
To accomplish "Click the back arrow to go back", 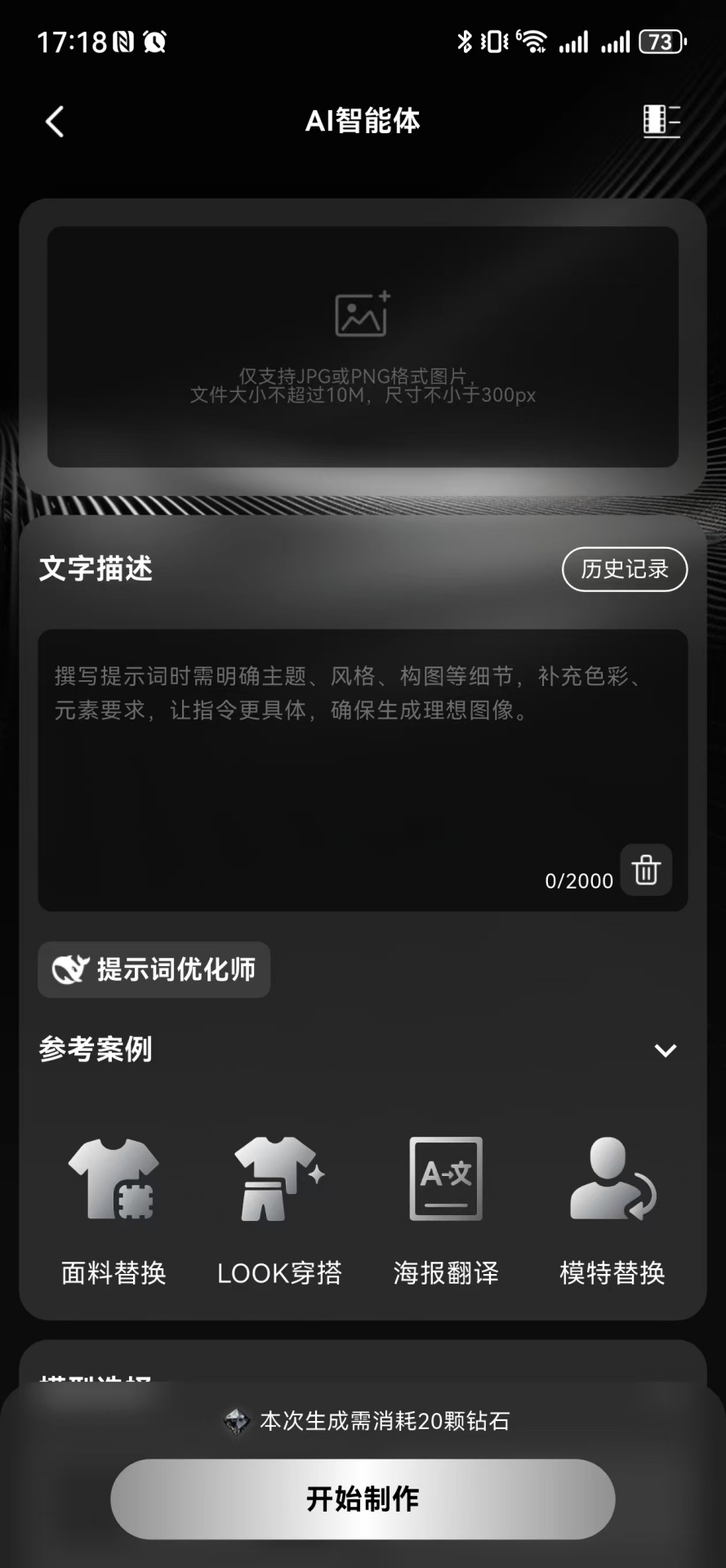I will point(54,121).
